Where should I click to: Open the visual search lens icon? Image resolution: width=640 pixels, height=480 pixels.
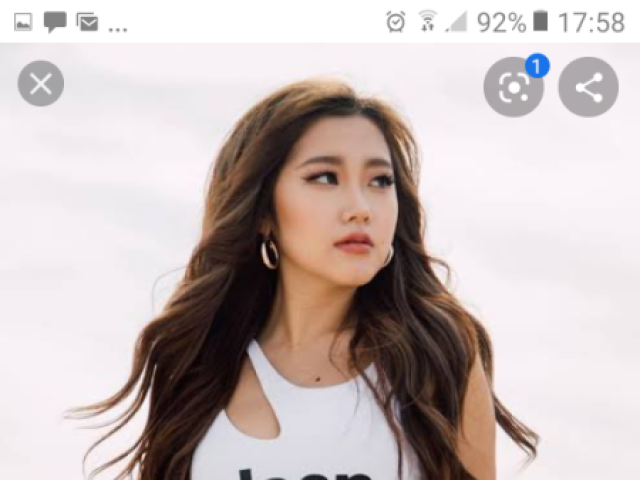tap(513, 88)
